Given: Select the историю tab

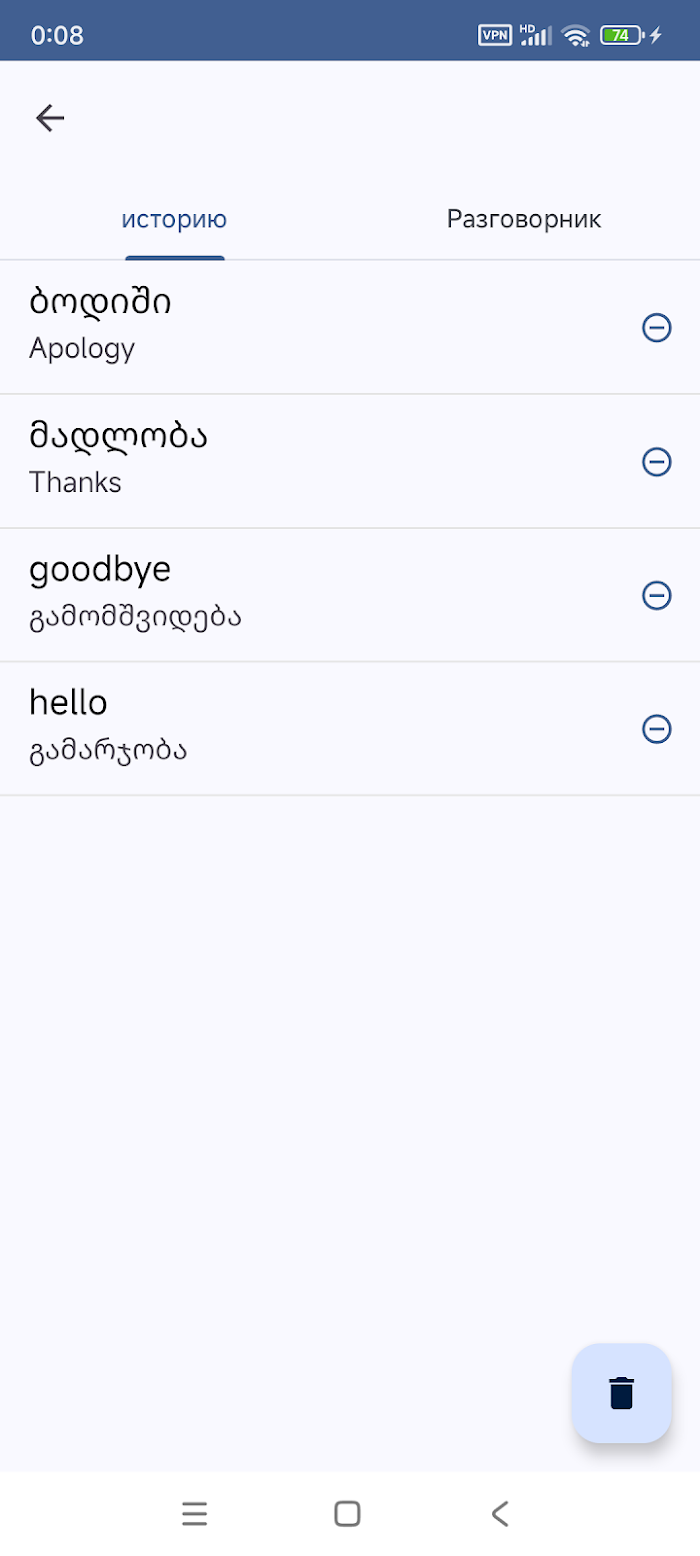Looking at the screenshot, I should point(175,219).
